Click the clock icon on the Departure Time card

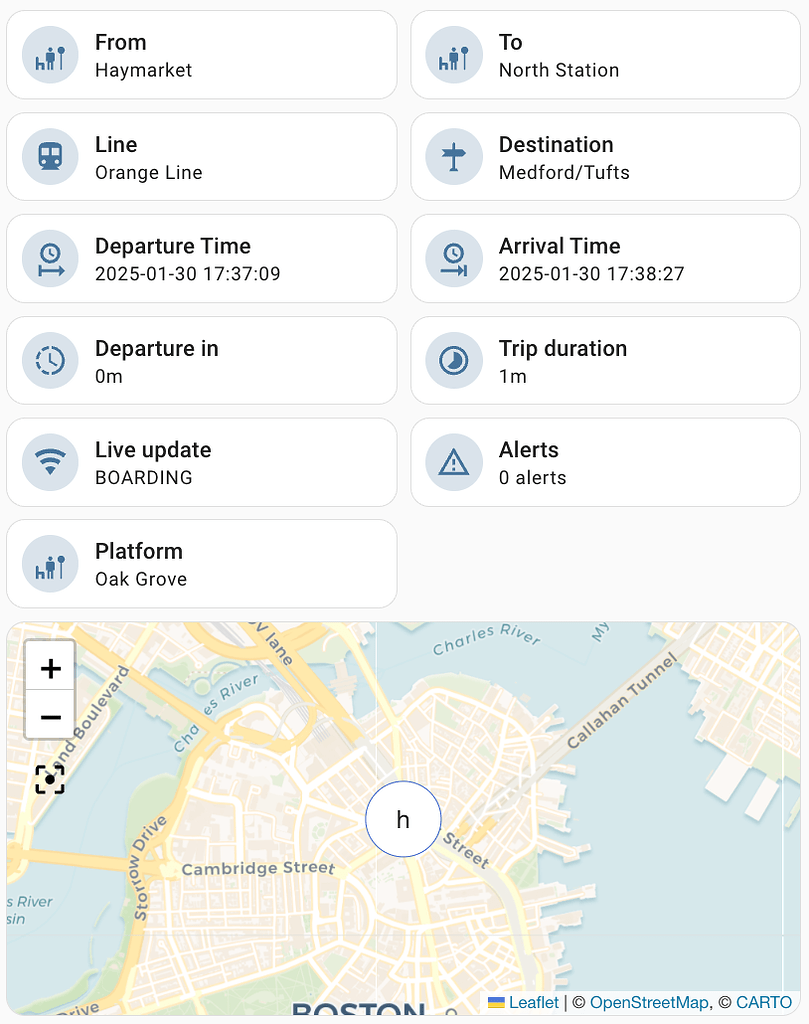[x=48, y=258]
